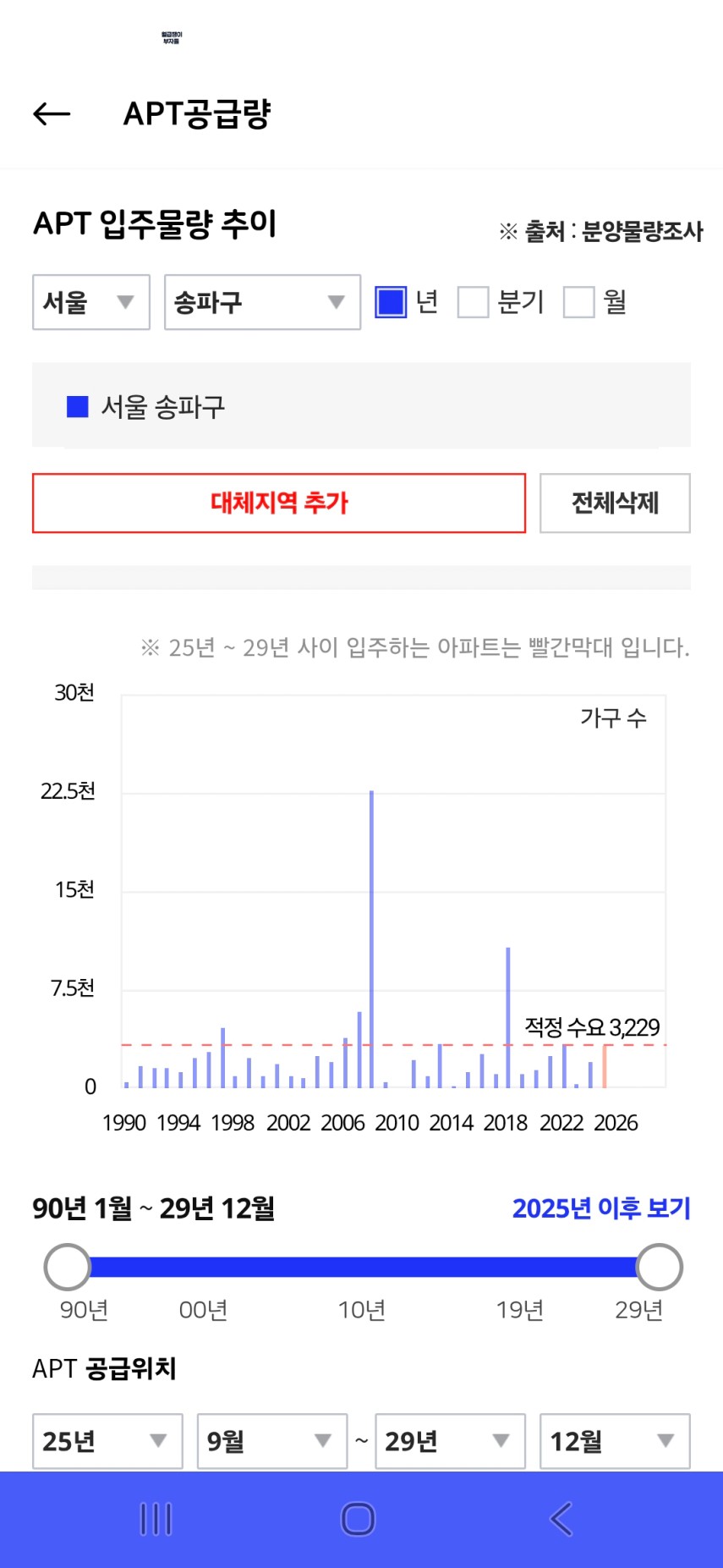
Task: Tap the left slider handle at 90년
Action: (x=67, y=1267)
